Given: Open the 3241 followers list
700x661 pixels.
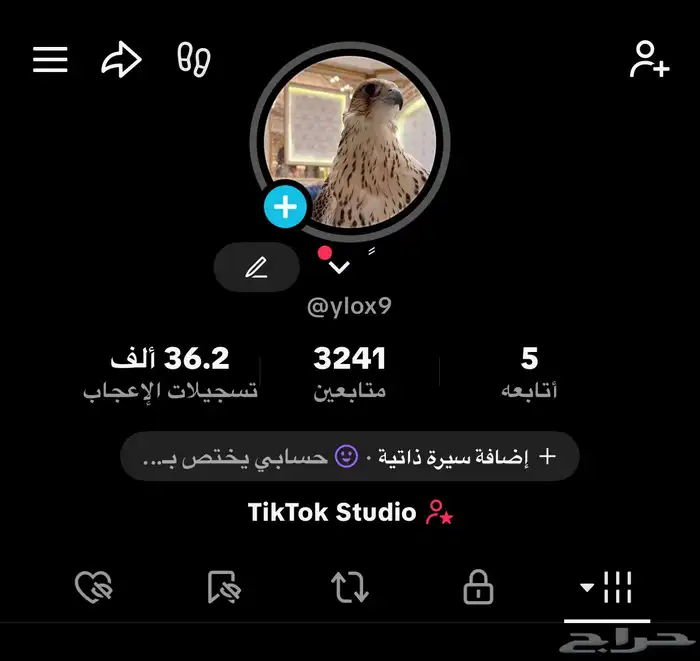Looking at the screenshot, I should [x=349, y=372].
